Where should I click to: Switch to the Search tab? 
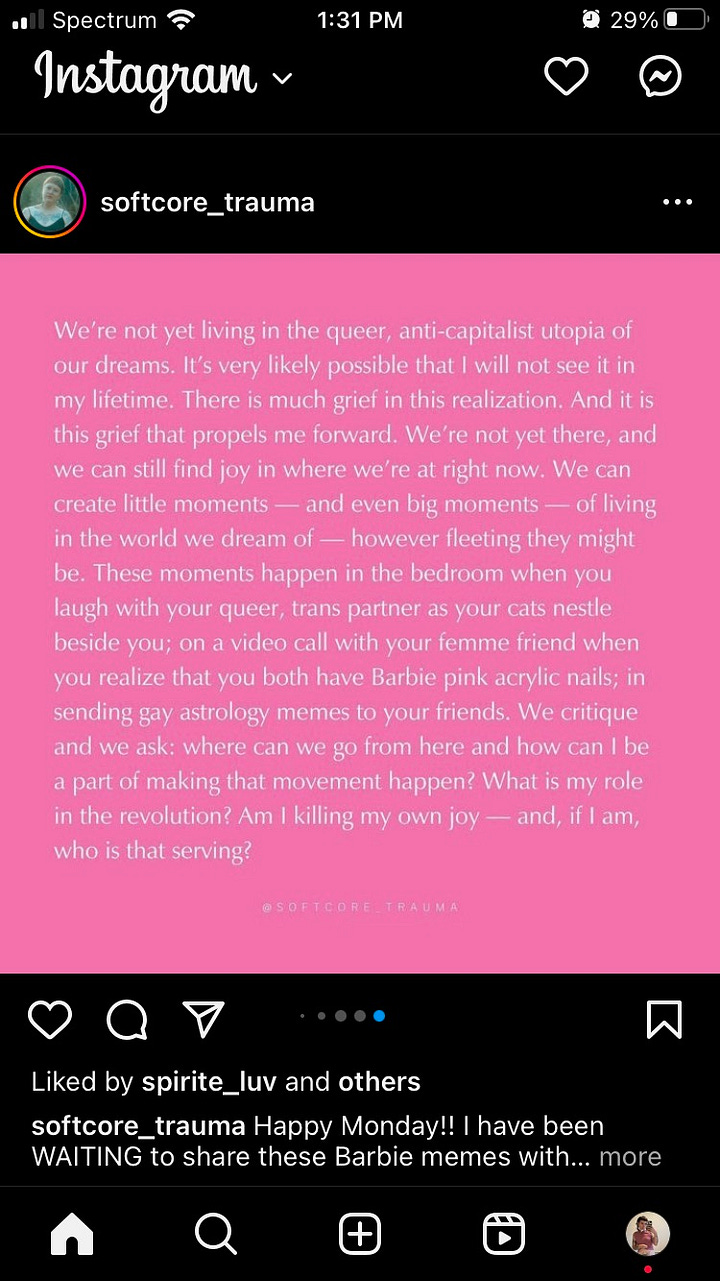tap(215, 1235)
